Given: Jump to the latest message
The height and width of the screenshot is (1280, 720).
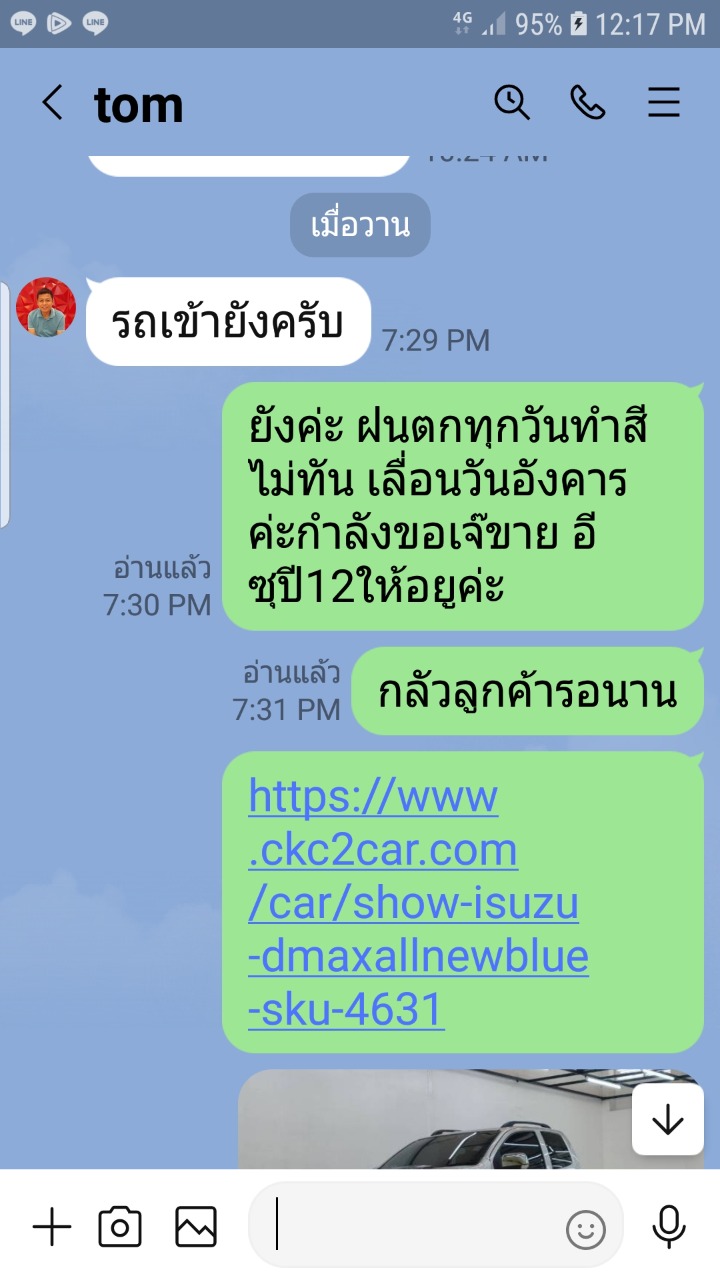Looking at the screenshot, I should click(667, 1121).
